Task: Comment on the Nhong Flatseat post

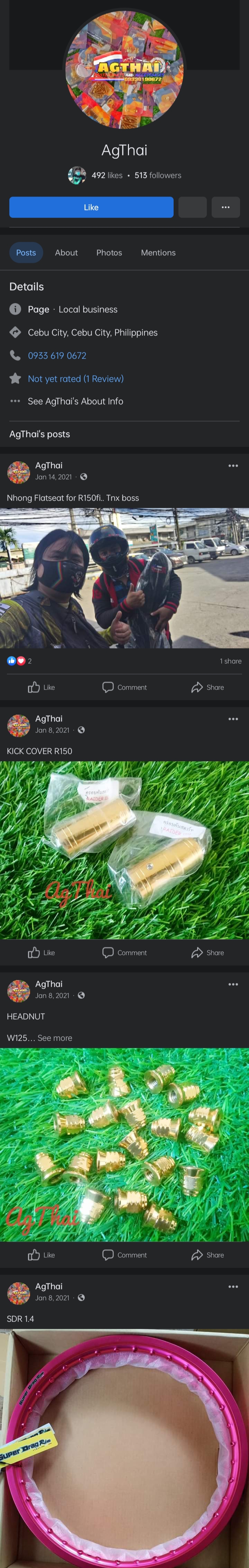Action: click(124, 687)
